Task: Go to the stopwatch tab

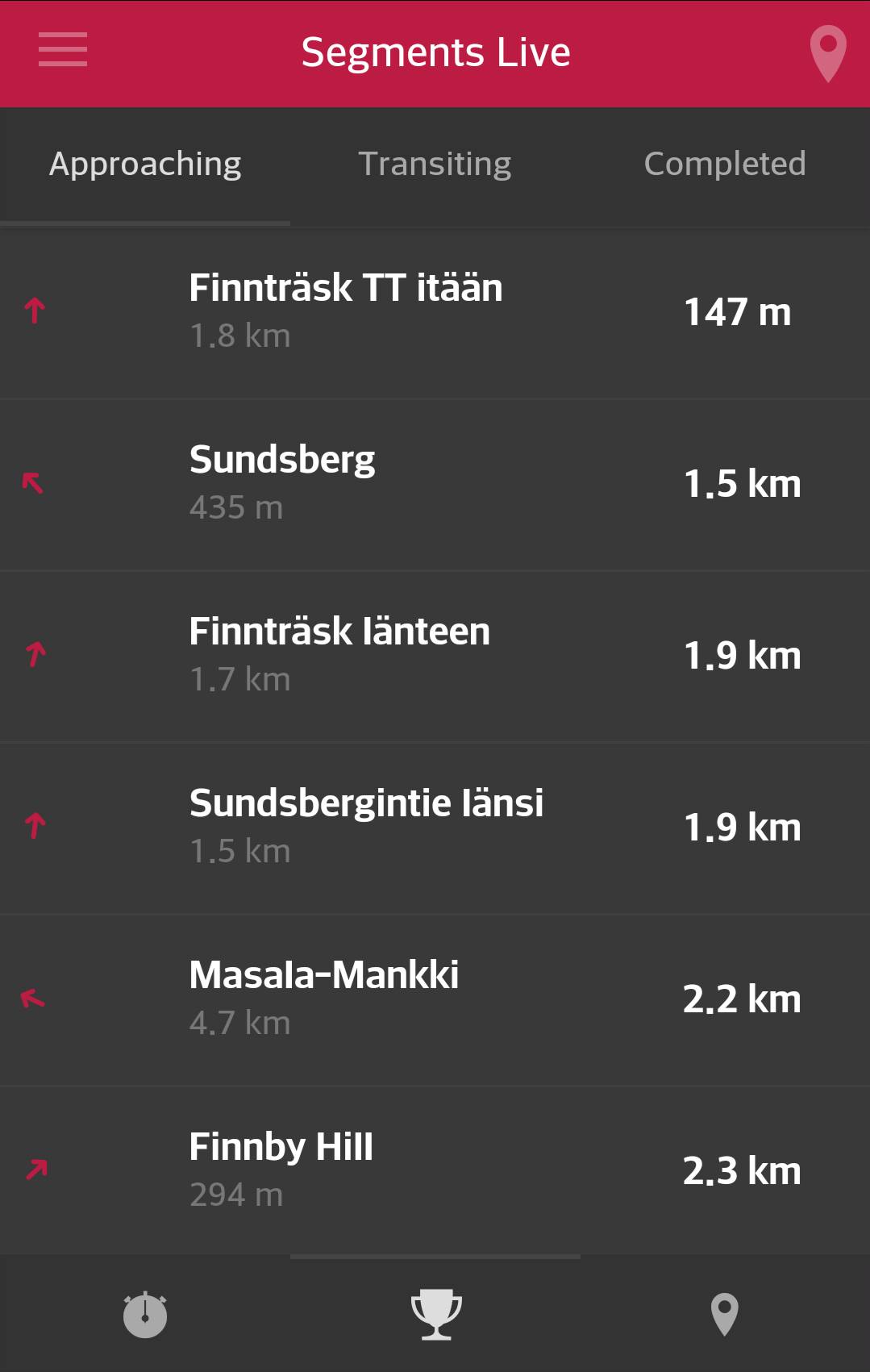Action: click(145, 1315)
